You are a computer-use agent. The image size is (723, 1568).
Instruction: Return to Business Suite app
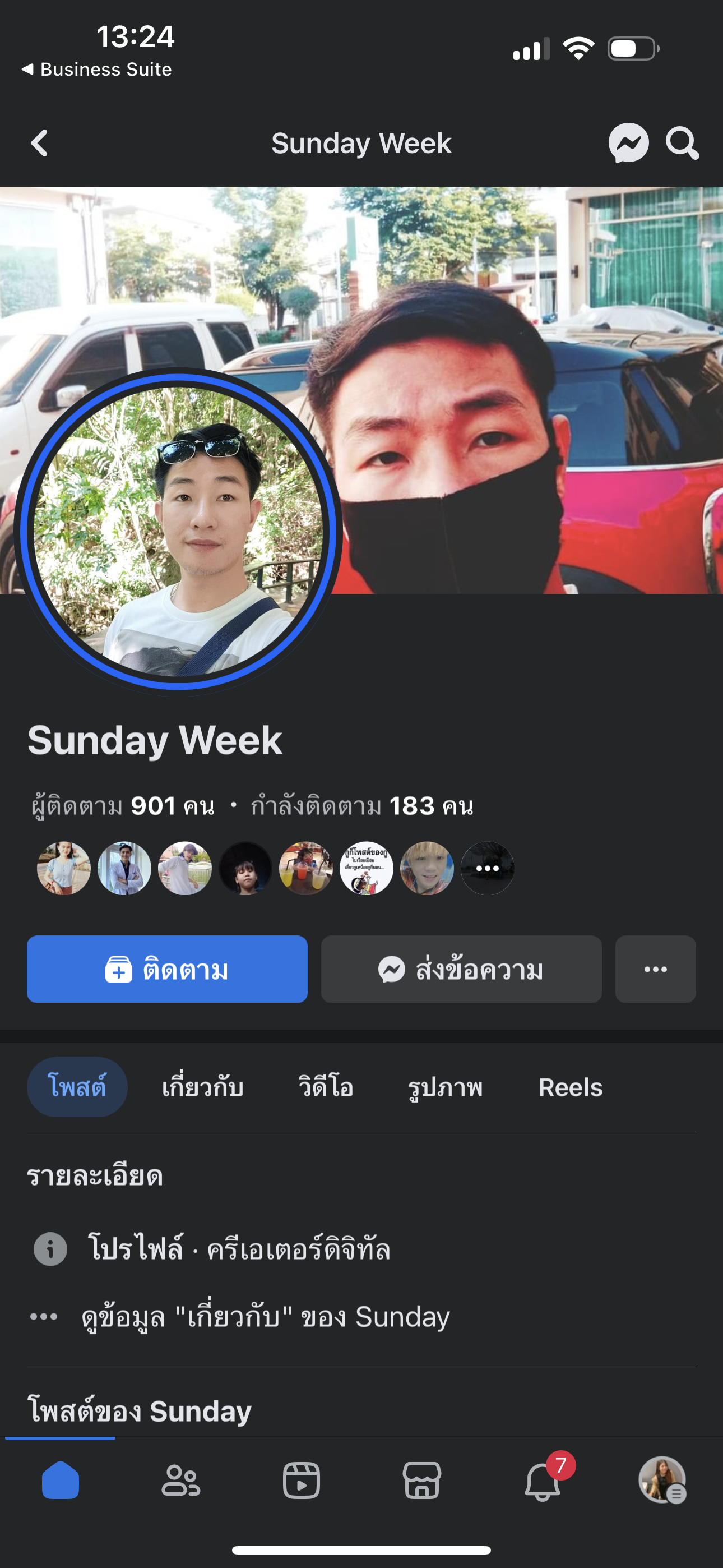tap(98, 70)
